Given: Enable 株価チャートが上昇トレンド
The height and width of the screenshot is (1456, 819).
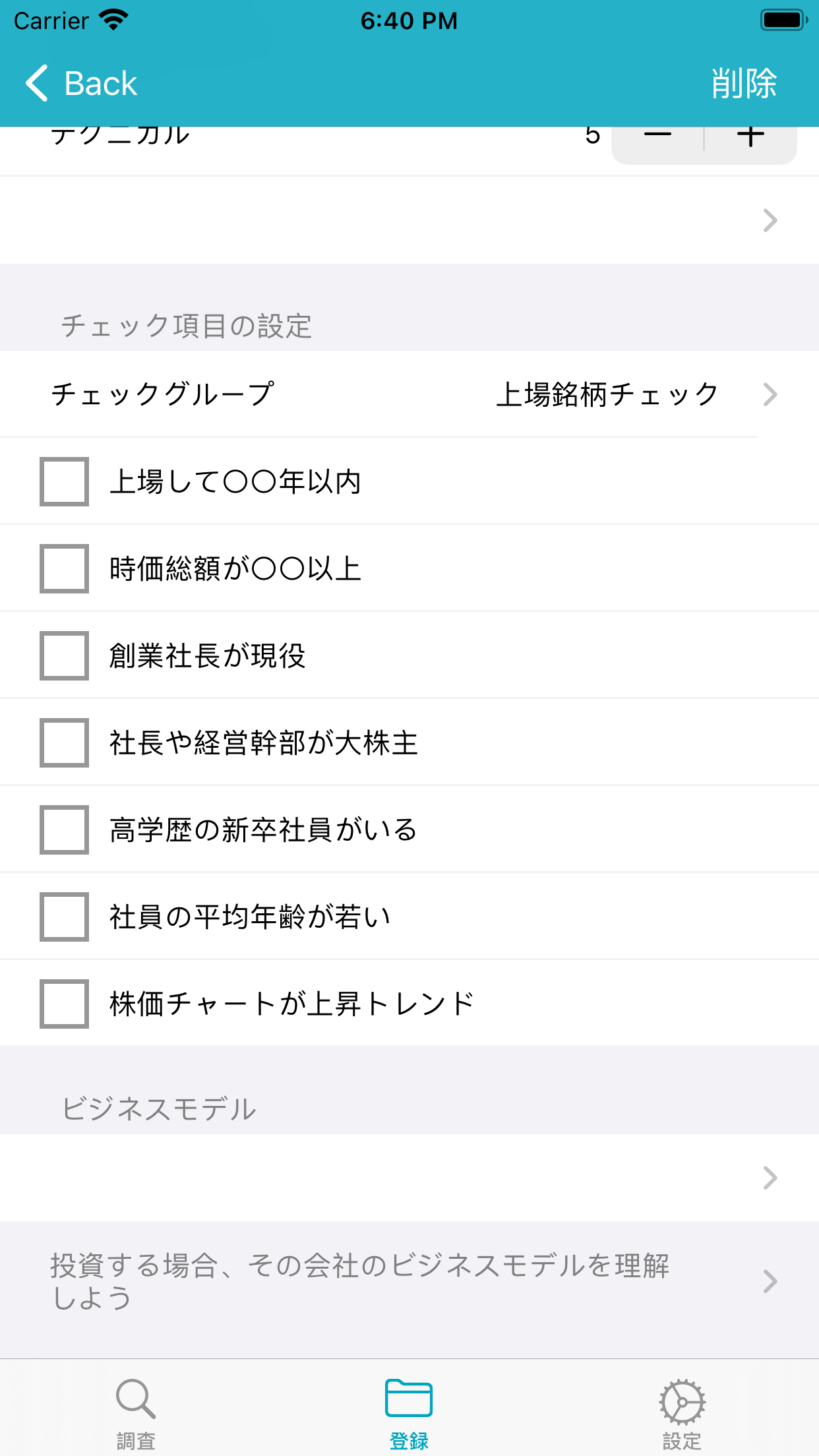Looking at the screenshot, I should [63, 1003].
